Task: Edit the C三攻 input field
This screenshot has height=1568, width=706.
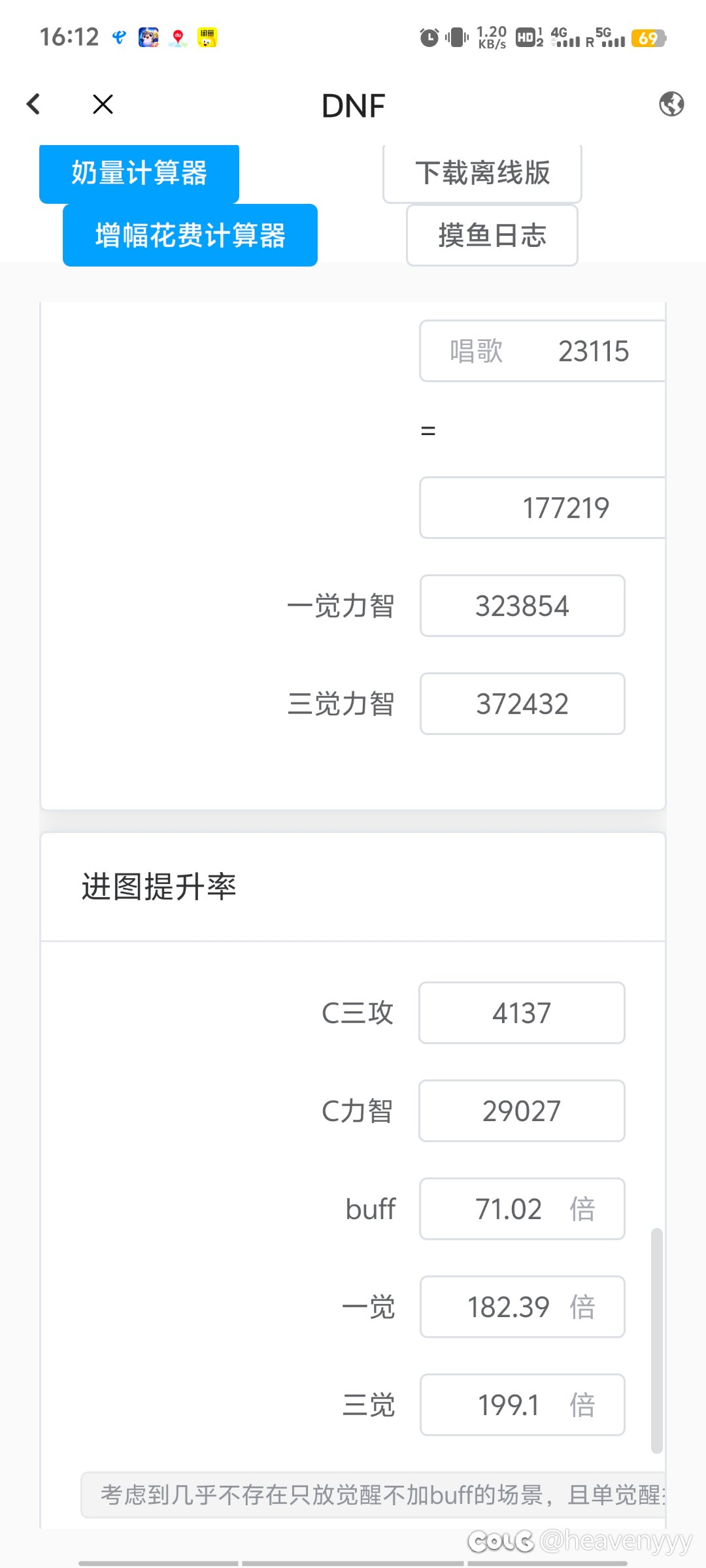Action: click(x=522, y=1013)
